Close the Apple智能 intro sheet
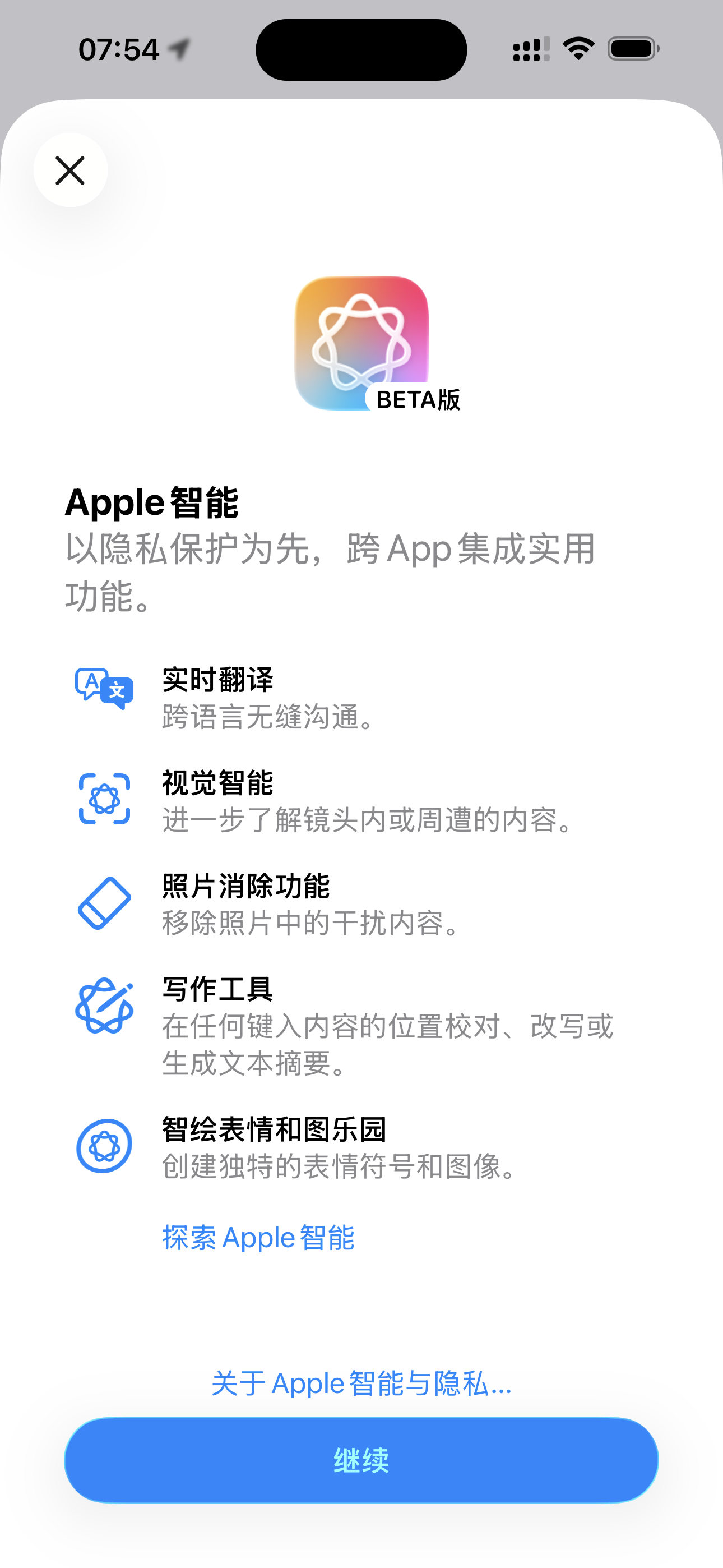This screenshot has width=723, height=1568. [70, 170]
